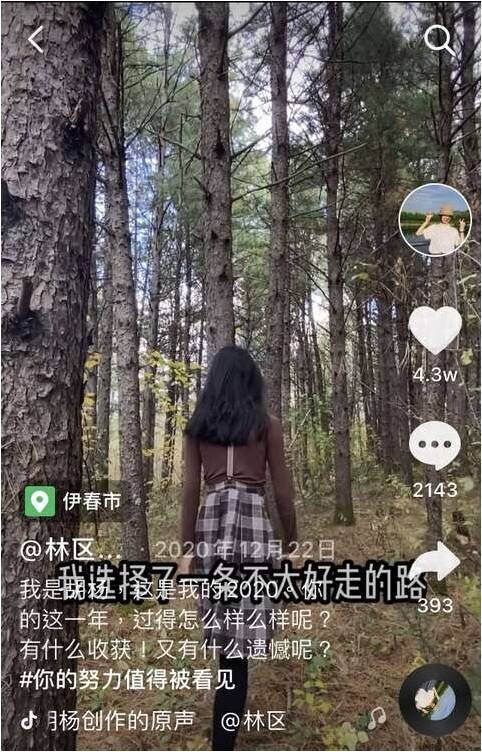Image resolution: width=482 pixels, height=752 pixels.
Task: Open the creator's round profile avatar
Action: (x=435, y=220)
